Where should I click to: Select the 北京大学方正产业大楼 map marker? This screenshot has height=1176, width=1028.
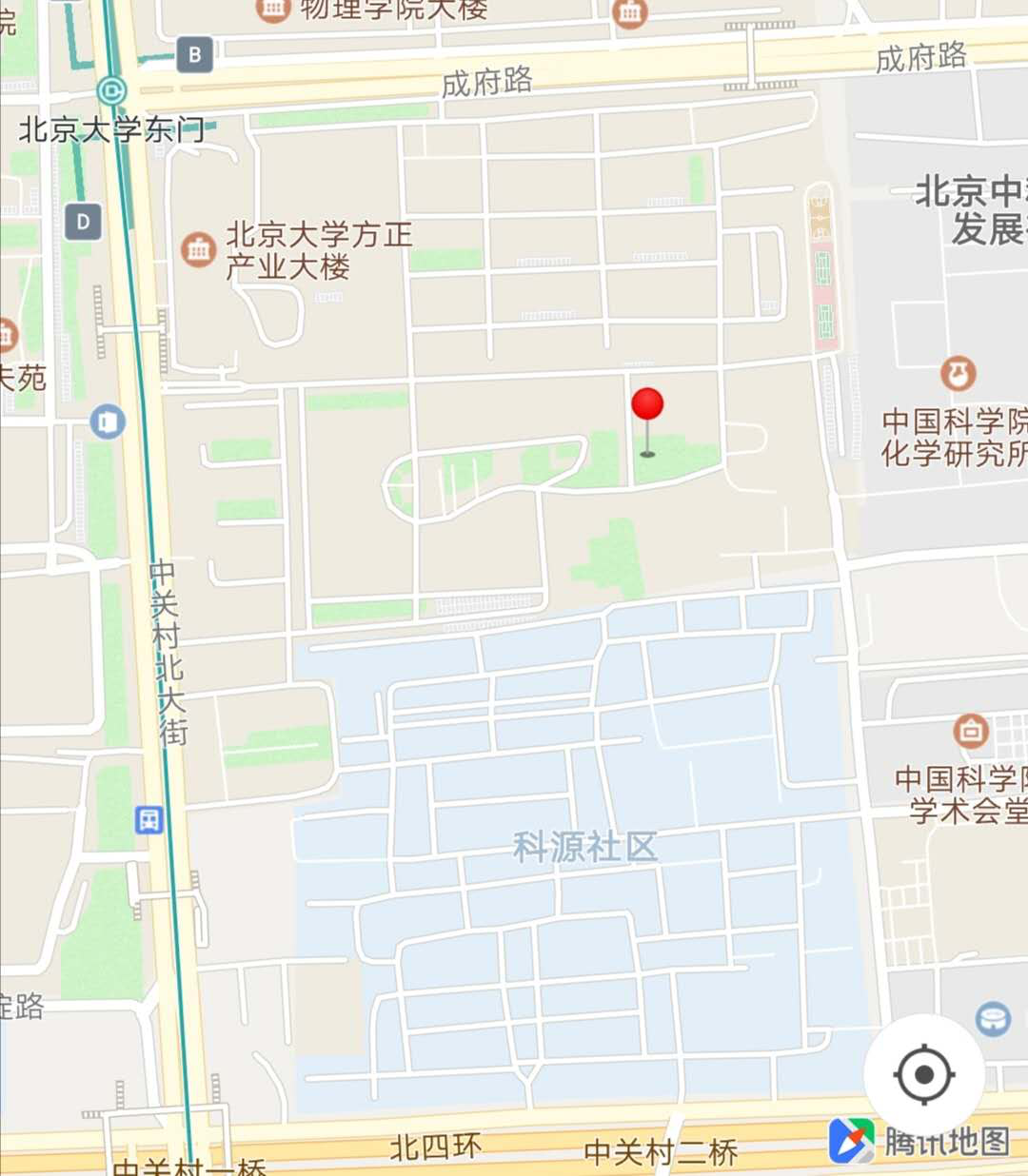(198, 249)
